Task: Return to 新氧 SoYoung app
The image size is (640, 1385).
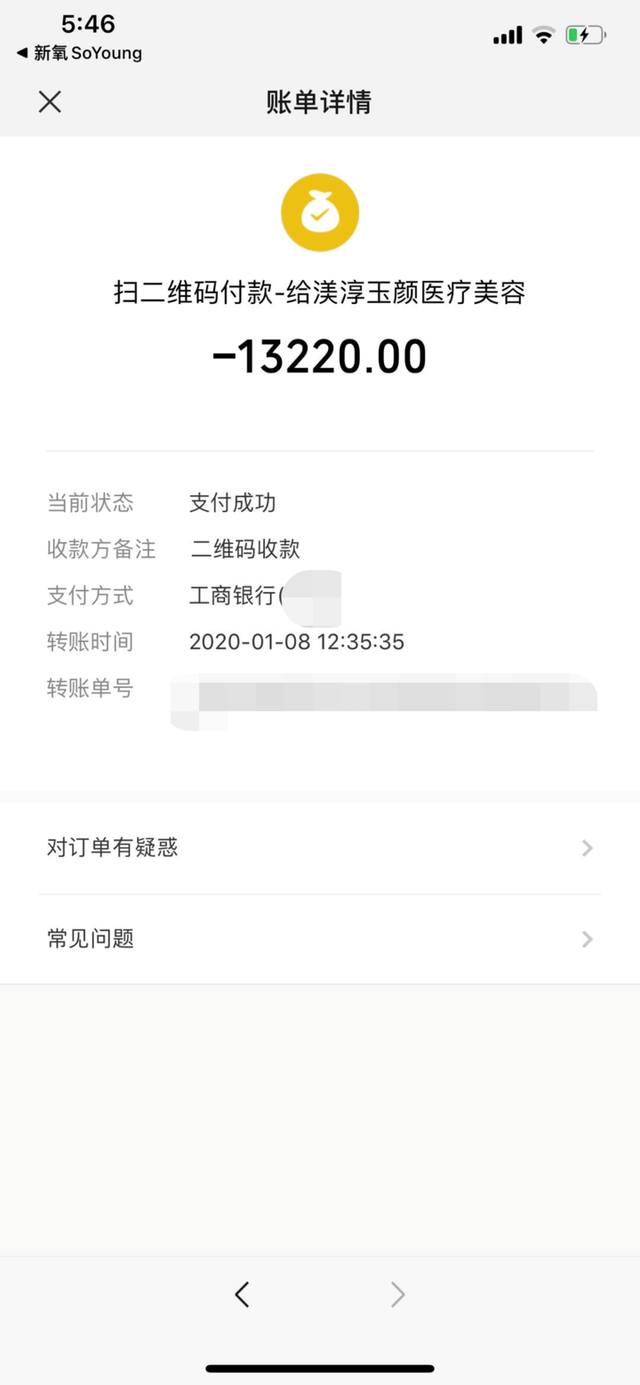Action: pyautogui.click(x=78, y=54)
